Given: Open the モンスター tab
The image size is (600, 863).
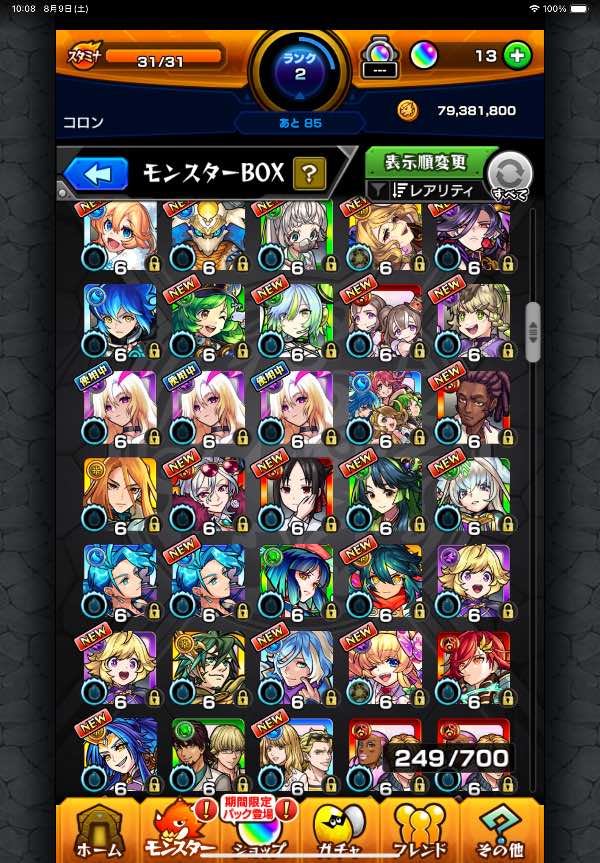Looking at the screenshot, I should point(178,830).
